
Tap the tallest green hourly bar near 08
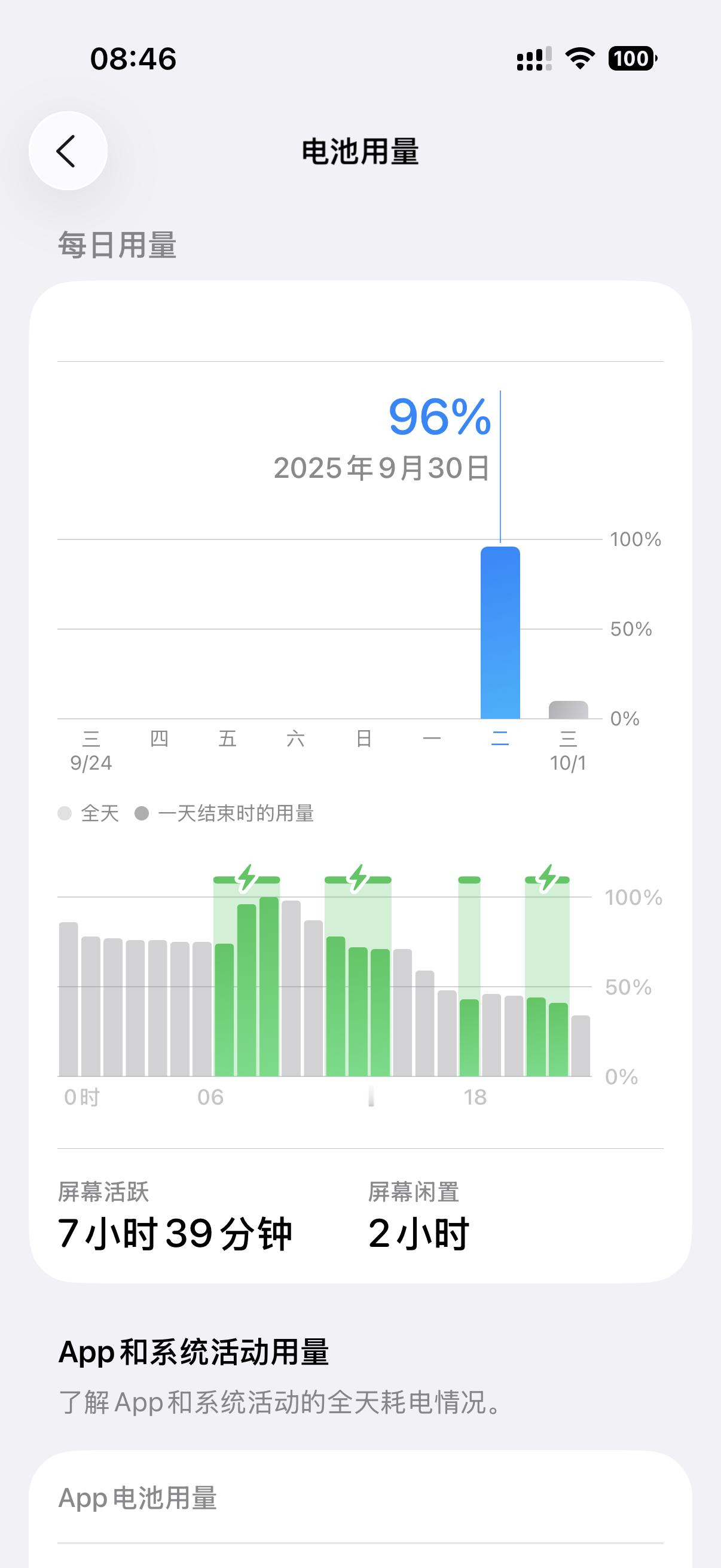pos(269,986)
